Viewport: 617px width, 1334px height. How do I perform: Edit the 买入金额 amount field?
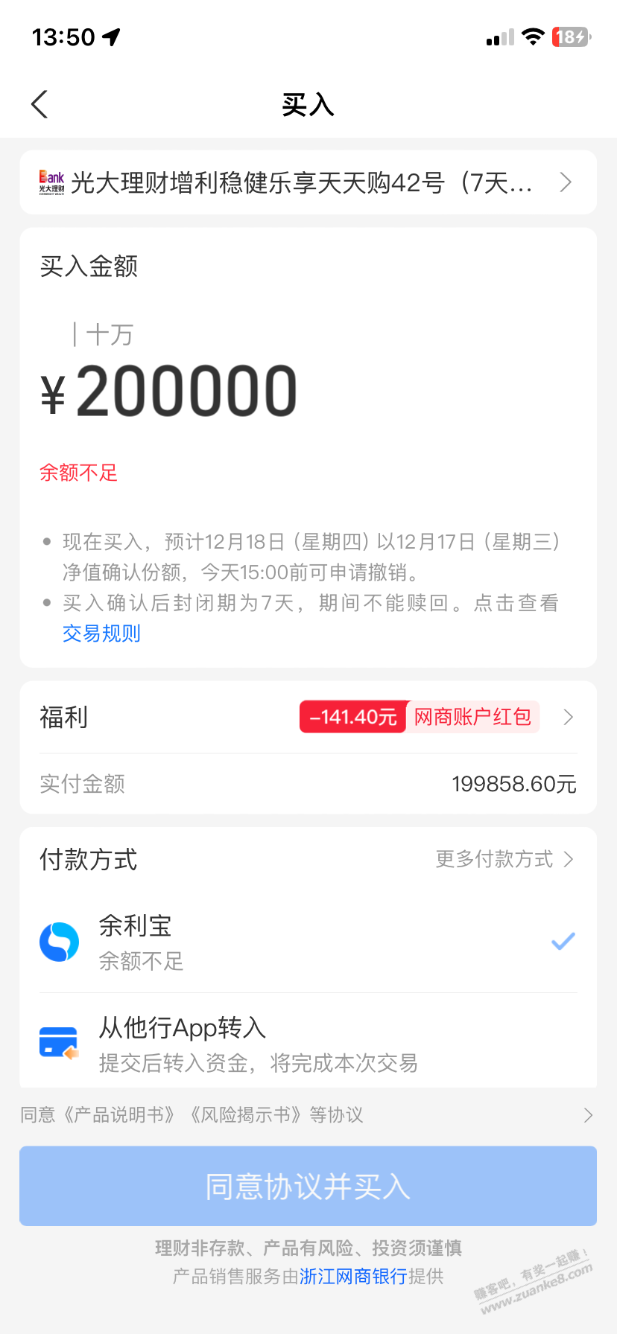186,392
